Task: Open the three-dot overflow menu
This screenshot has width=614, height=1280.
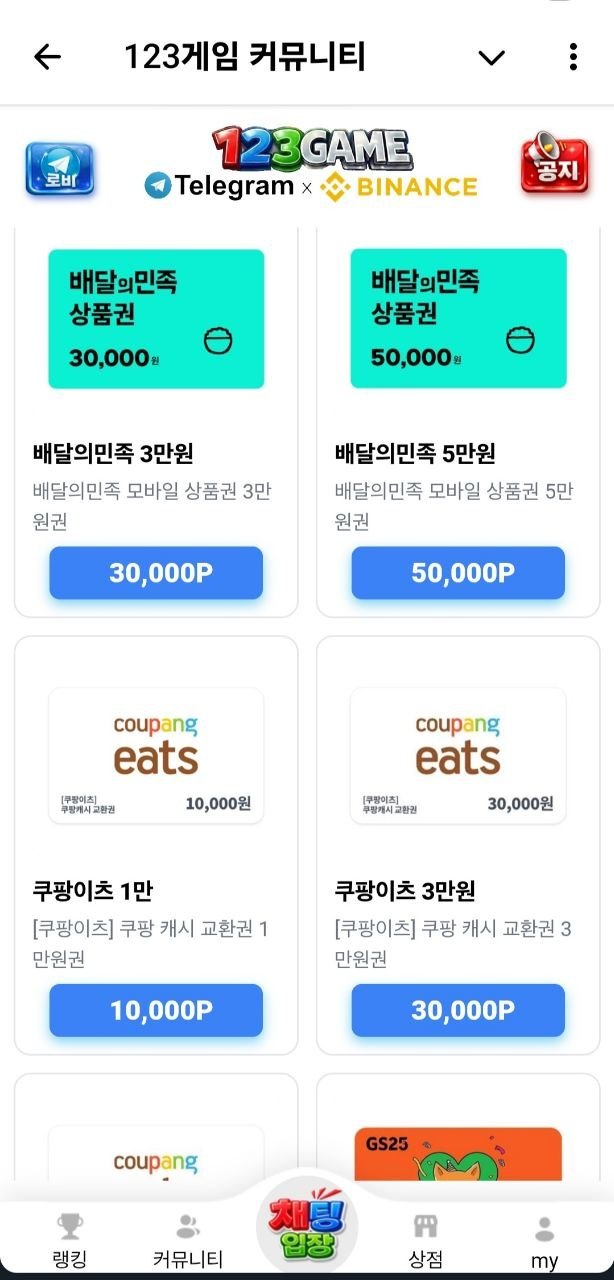Action: [x=573, y=57]
